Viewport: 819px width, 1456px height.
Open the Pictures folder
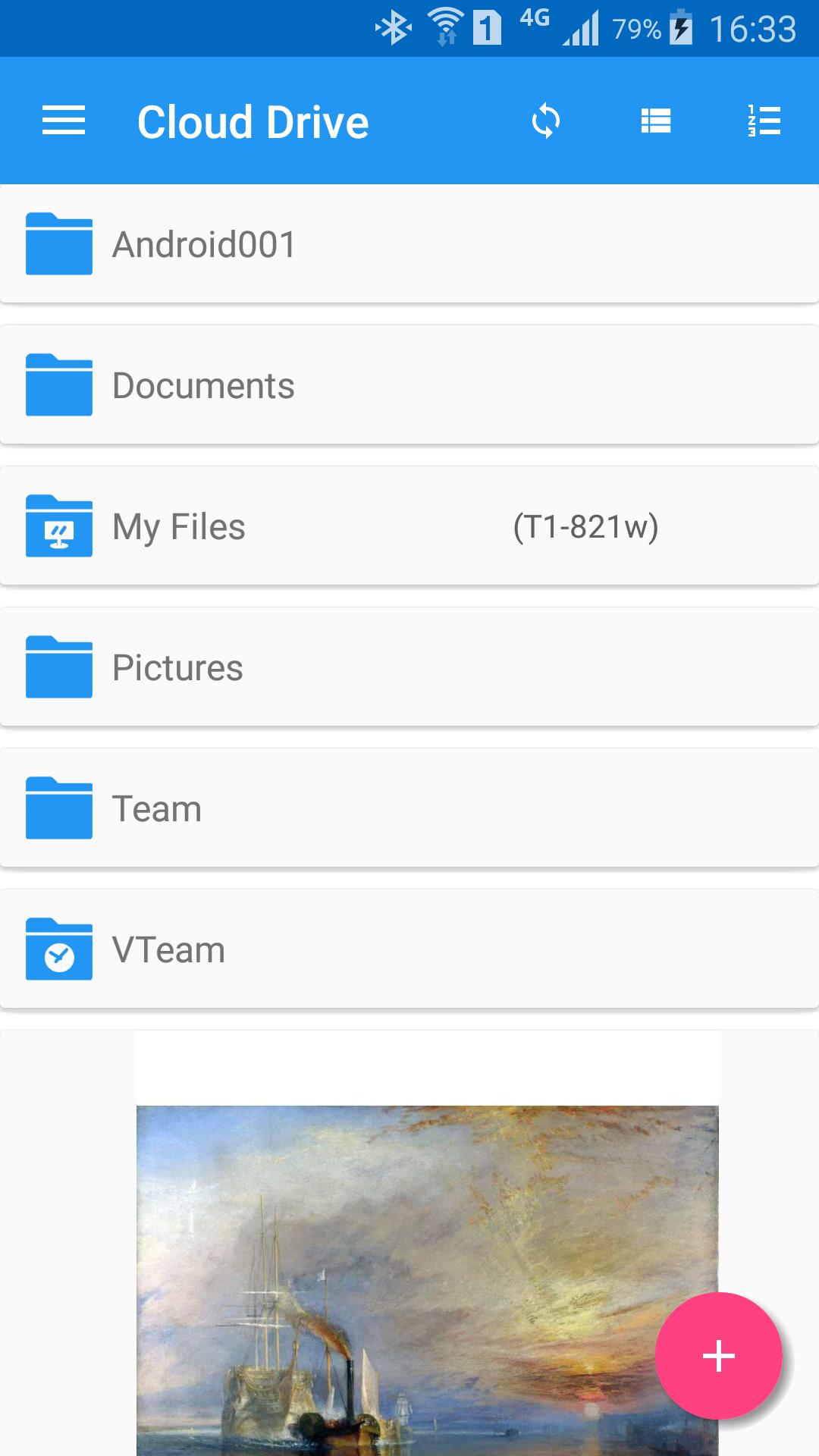tap(409, 667)
